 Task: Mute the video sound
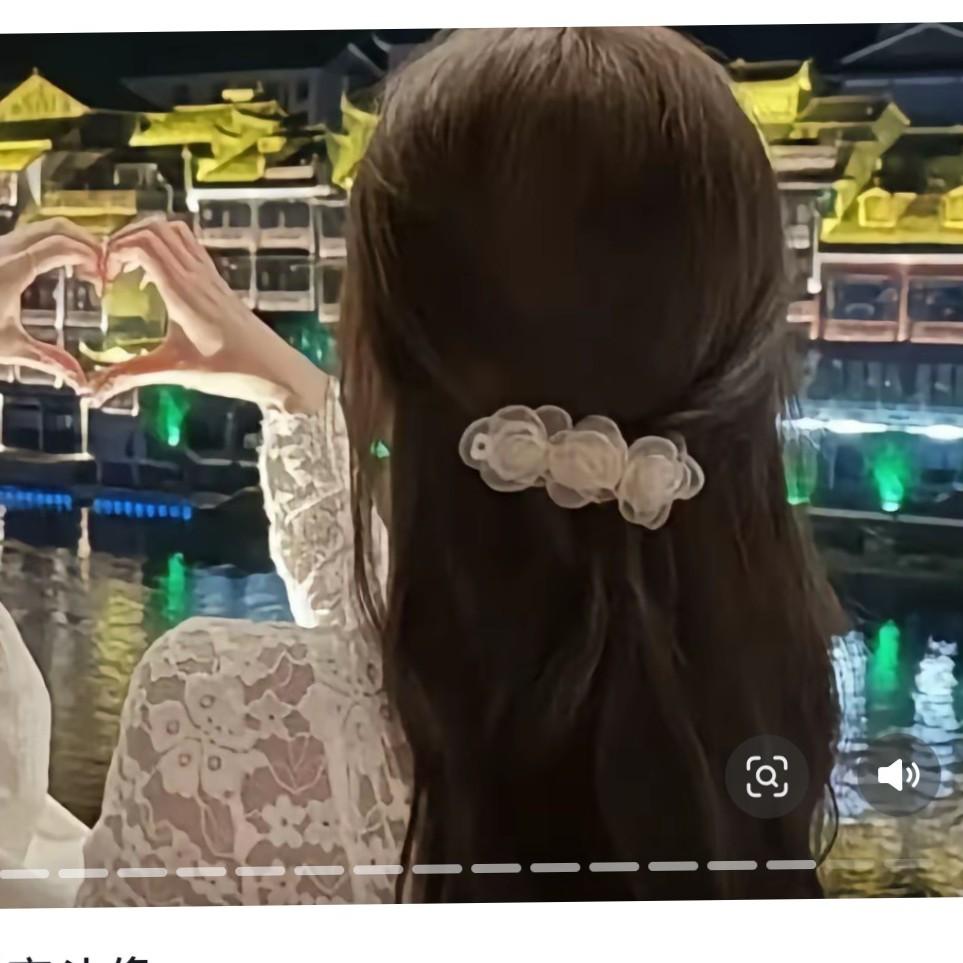point(898,774)
